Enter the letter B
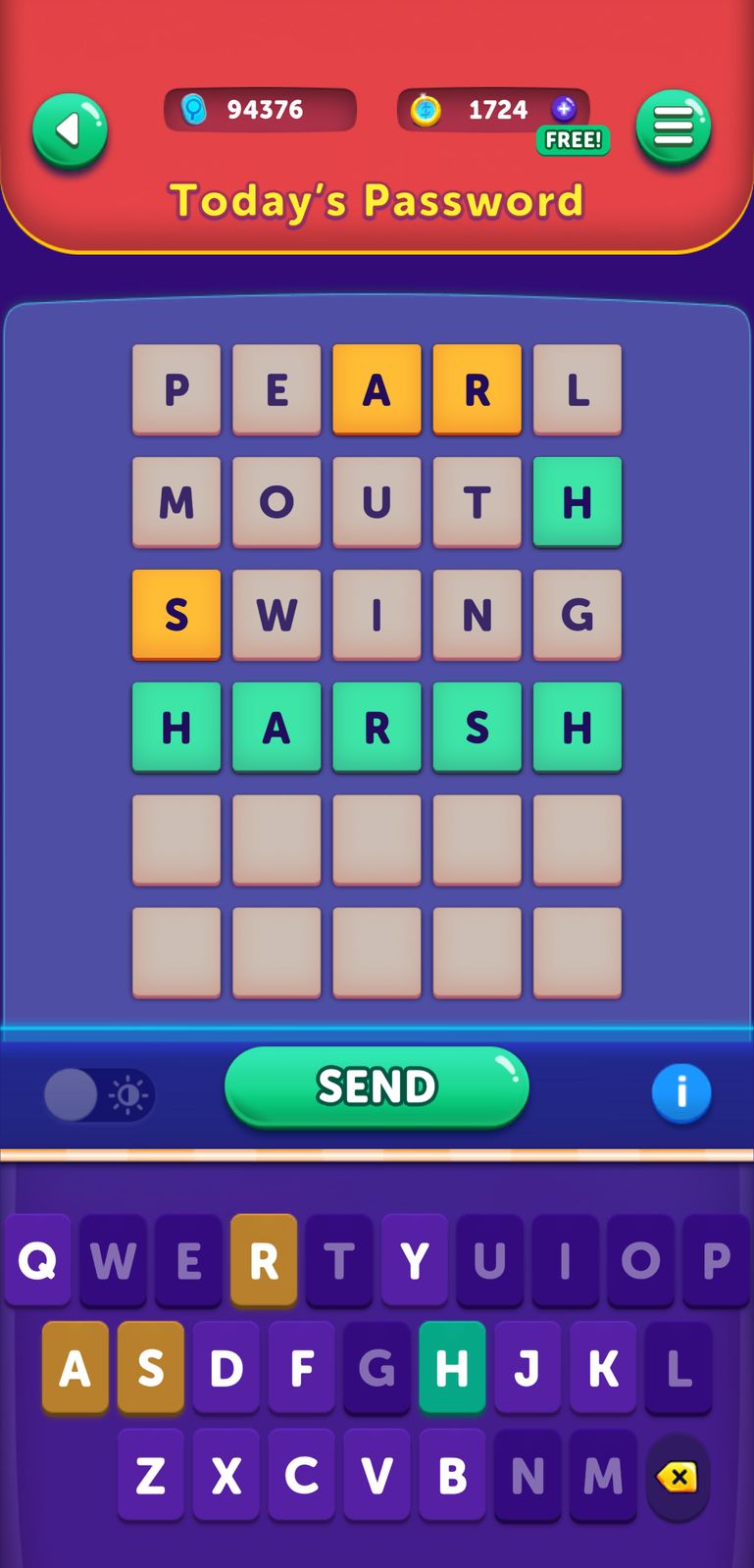 click(452, 1474)
